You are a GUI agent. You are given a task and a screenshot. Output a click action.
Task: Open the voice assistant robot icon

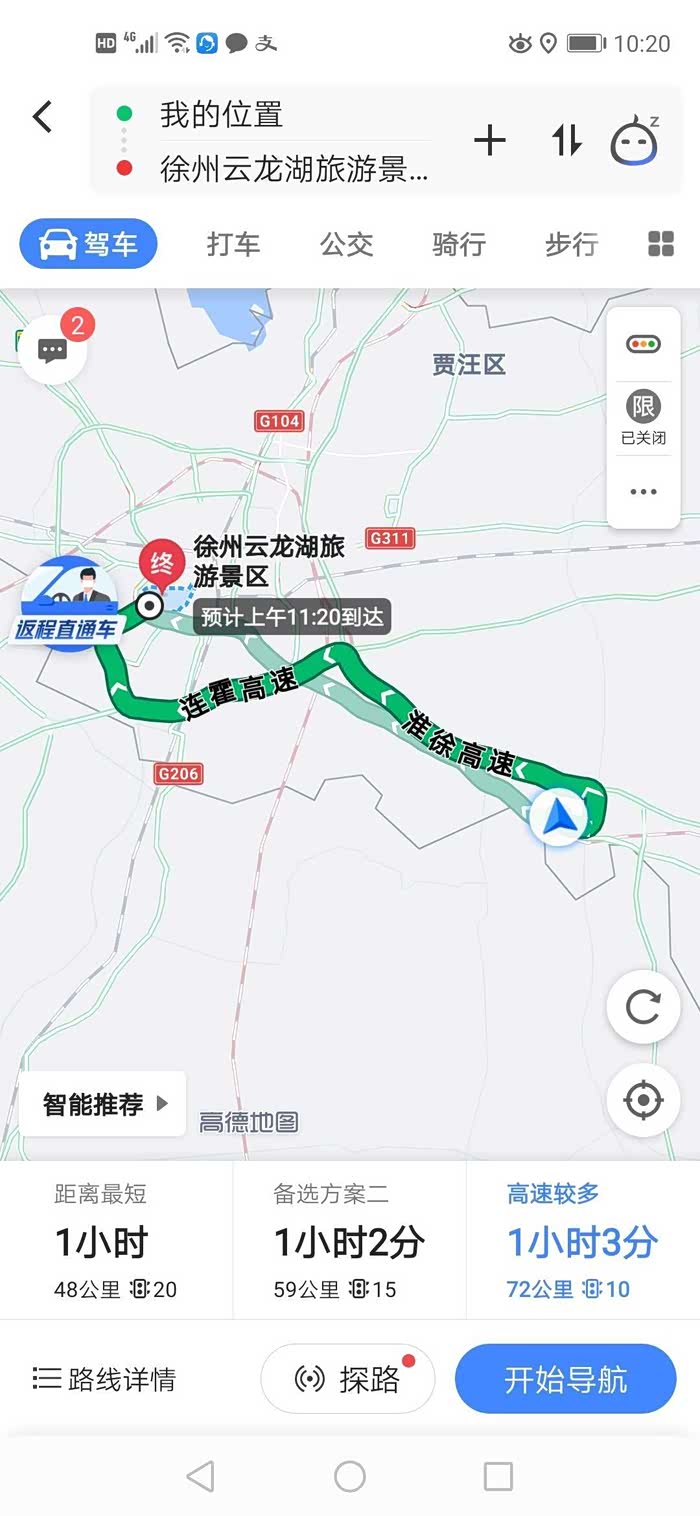point(635,142)
